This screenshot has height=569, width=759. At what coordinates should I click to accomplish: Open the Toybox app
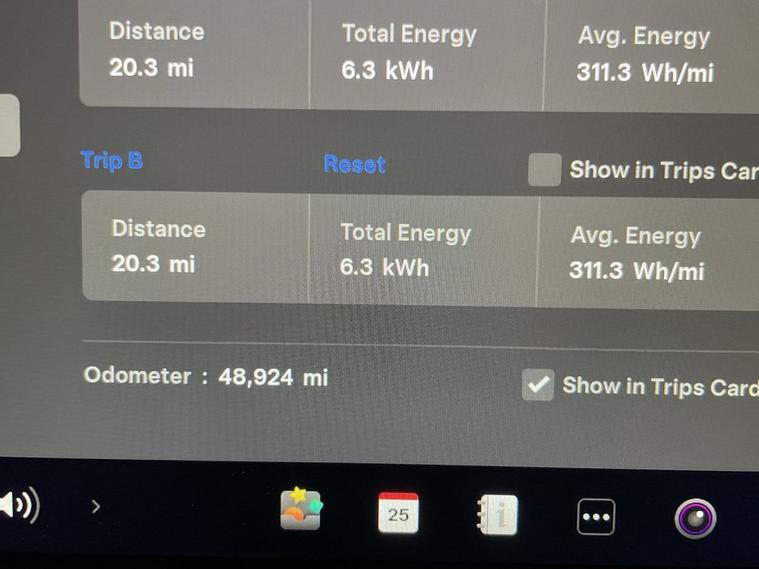click(301, 511)
